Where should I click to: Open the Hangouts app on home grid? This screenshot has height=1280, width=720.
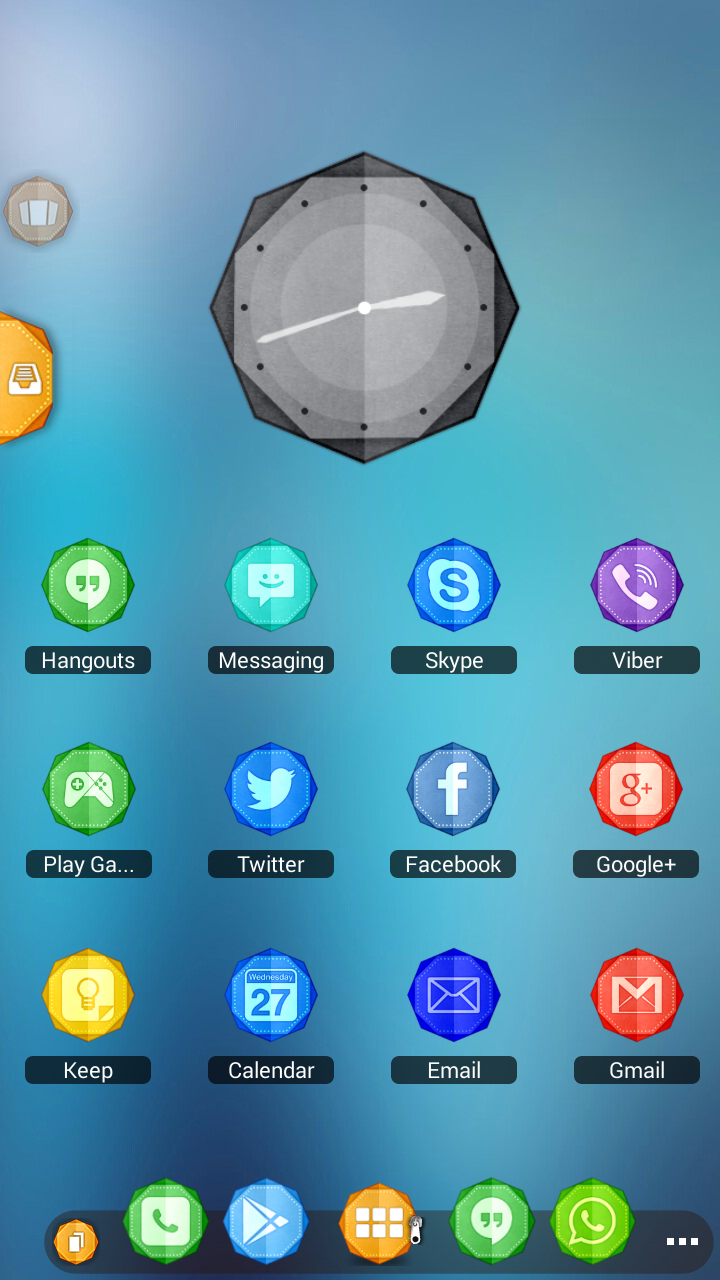click(x=88, y=585)
